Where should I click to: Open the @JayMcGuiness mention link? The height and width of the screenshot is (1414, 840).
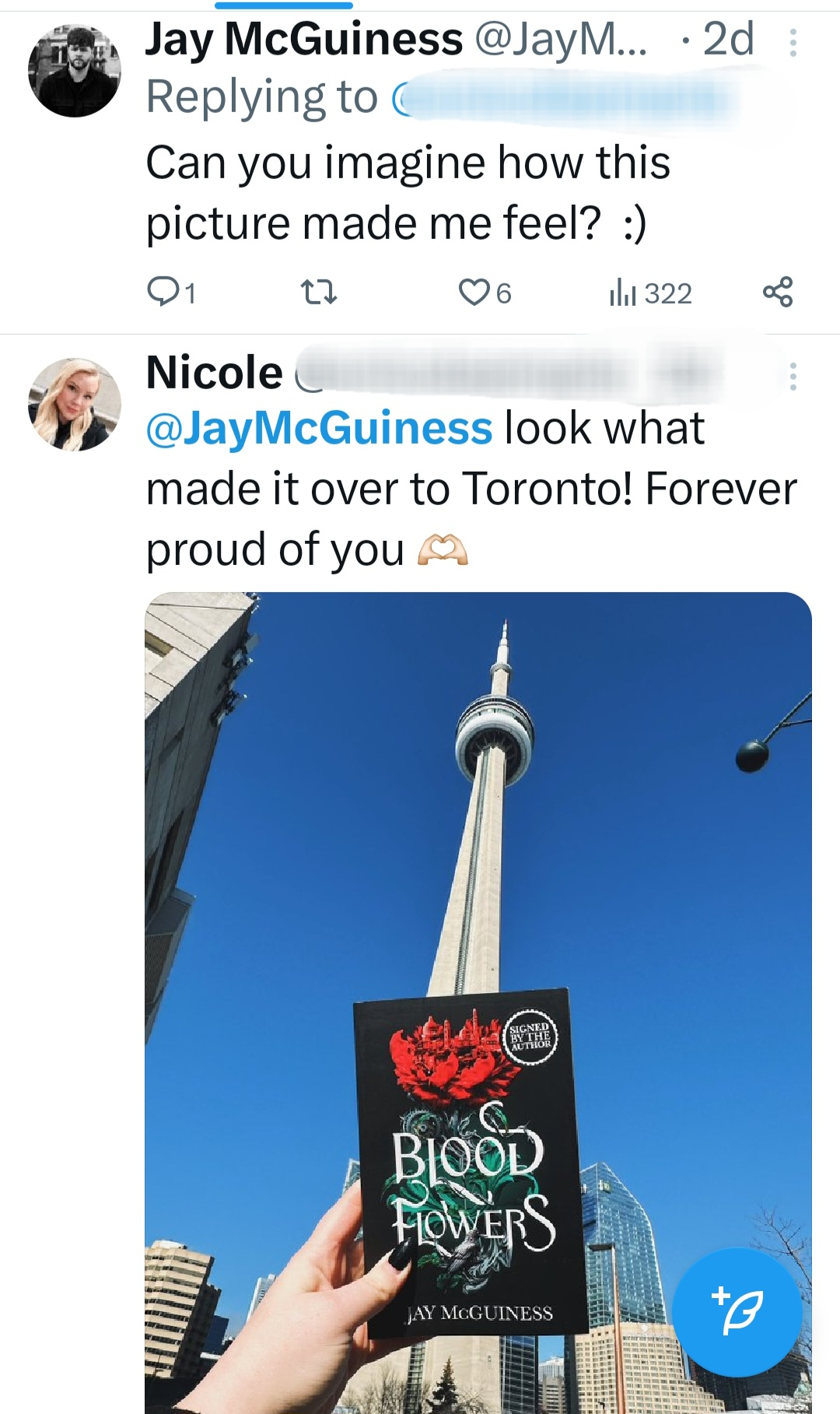[319, 429]
